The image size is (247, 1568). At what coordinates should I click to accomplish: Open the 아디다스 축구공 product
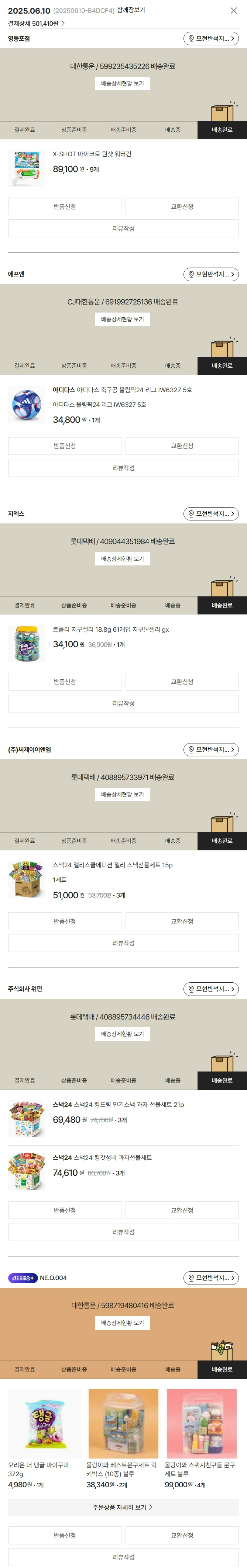pyautogui.click(x=122, y=390)
